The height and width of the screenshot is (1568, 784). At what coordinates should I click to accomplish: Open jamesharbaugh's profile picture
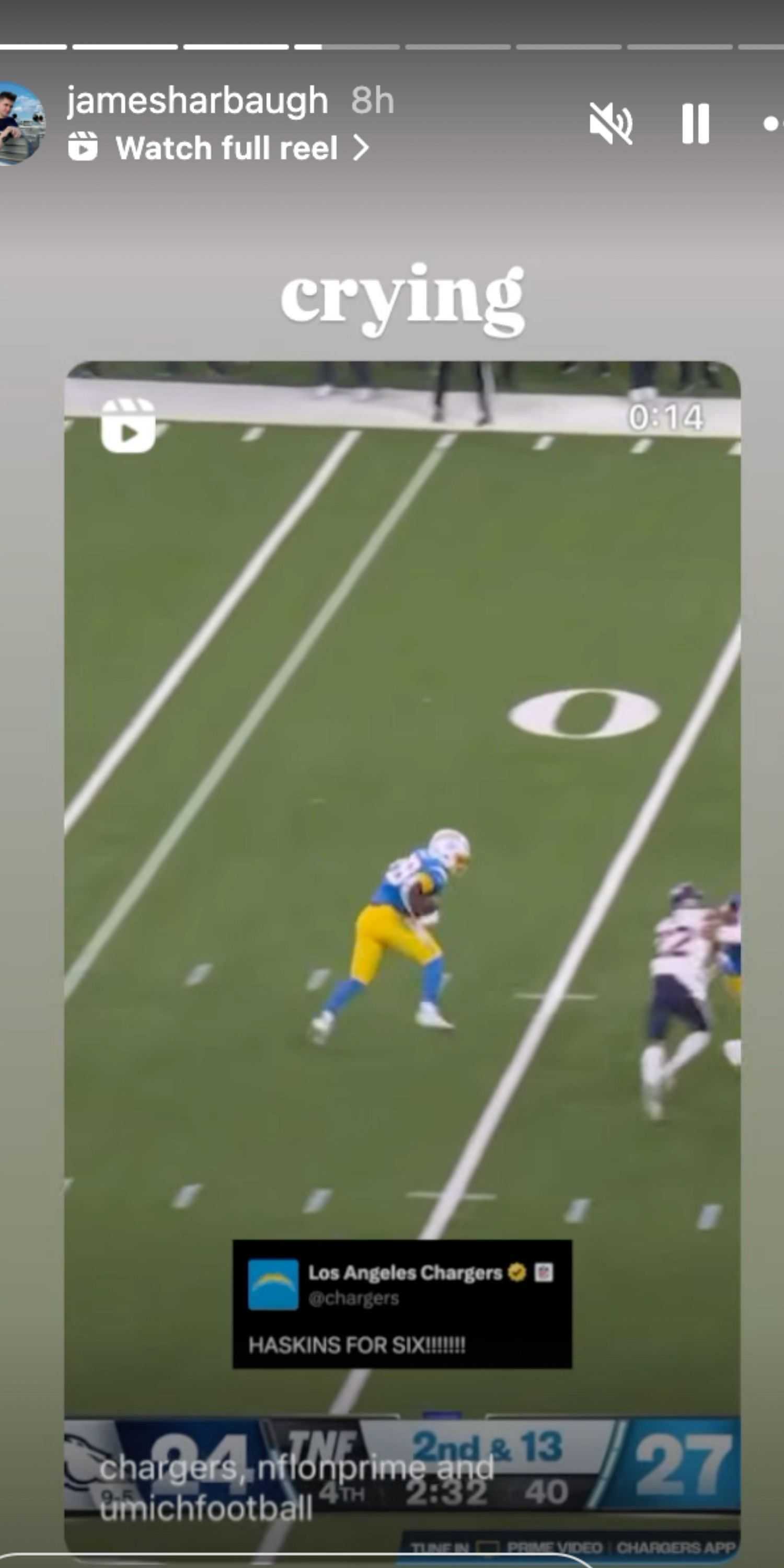(x=20, y=123)
